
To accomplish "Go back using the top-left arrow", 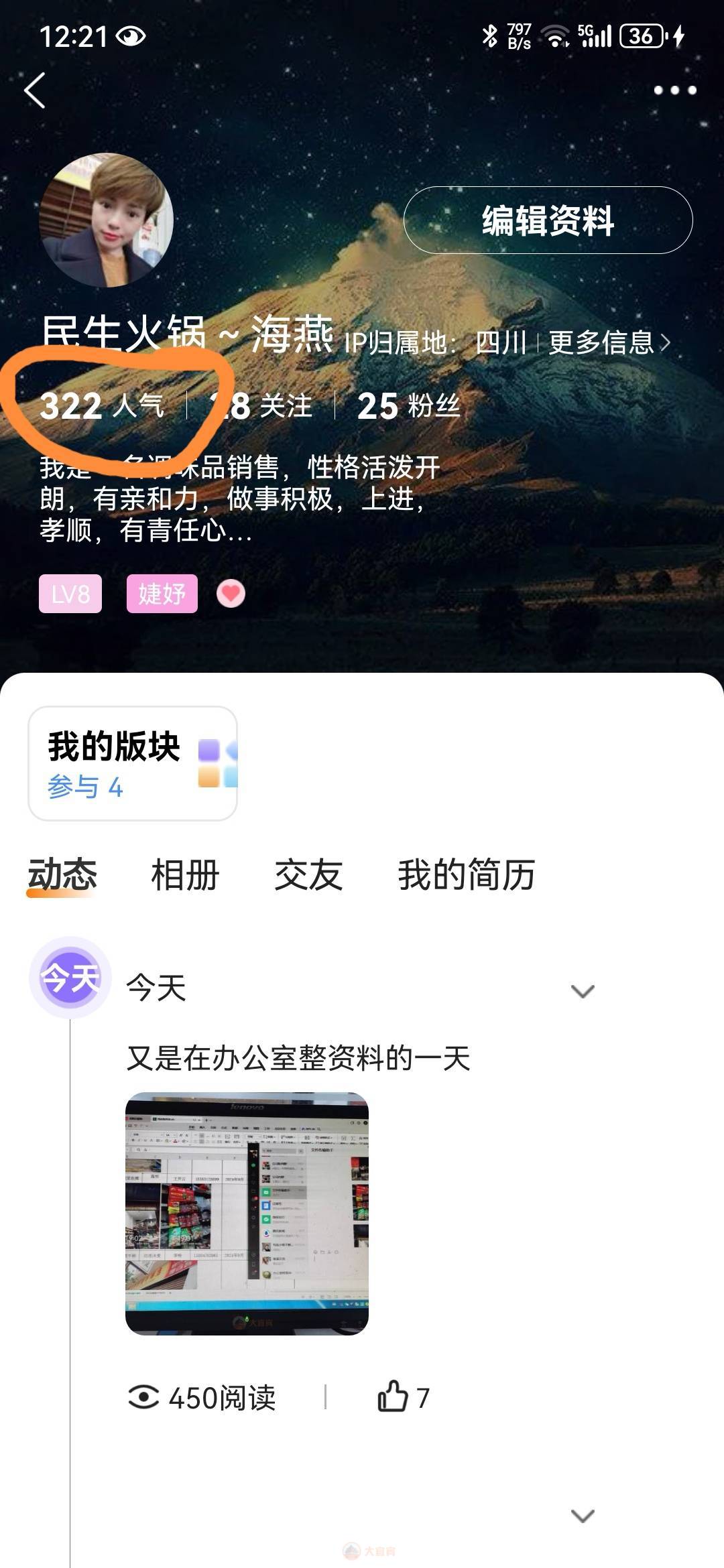I will 35,90.
